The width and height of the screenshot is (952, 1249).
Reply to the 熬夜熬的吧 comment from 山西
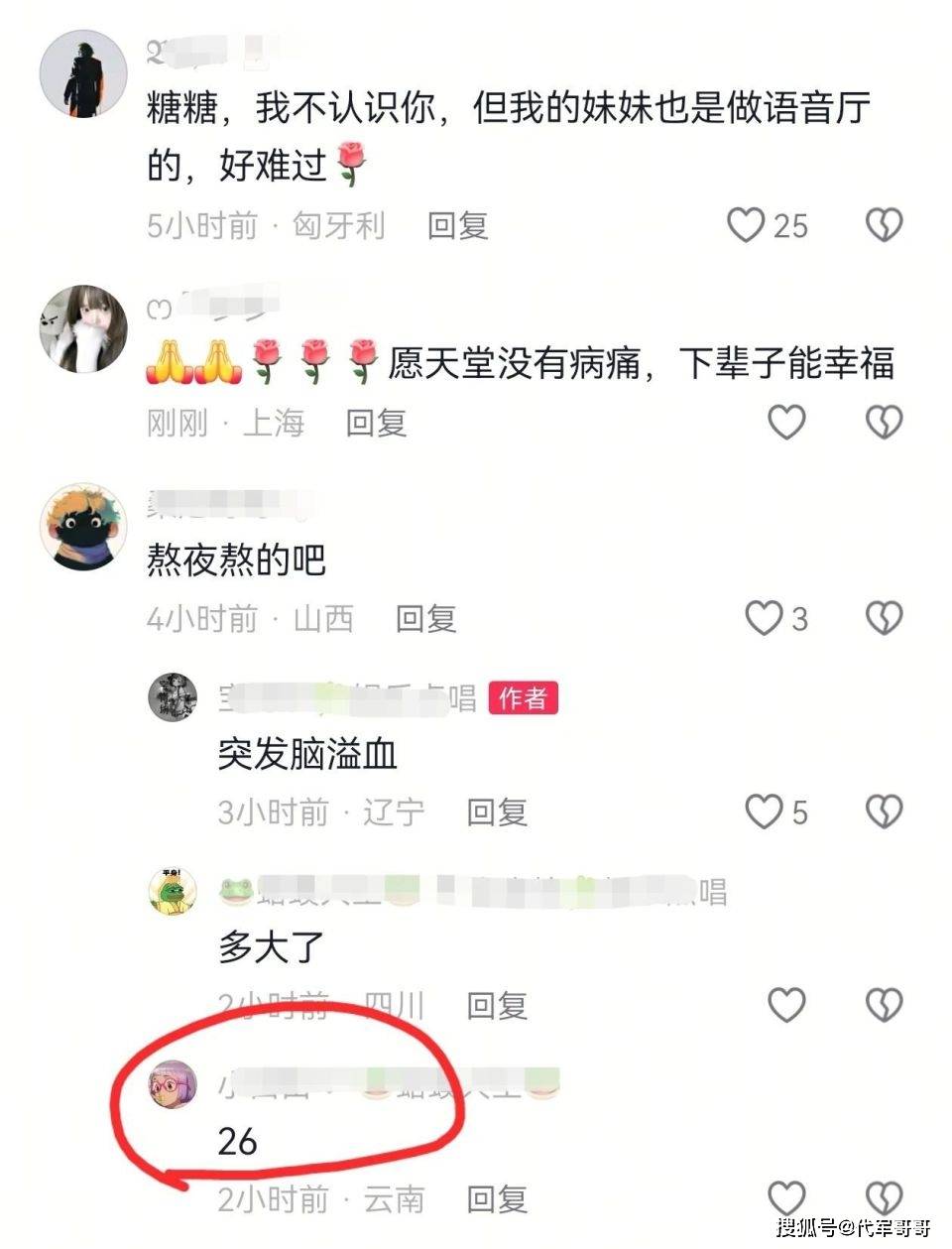tap(425, 618)
